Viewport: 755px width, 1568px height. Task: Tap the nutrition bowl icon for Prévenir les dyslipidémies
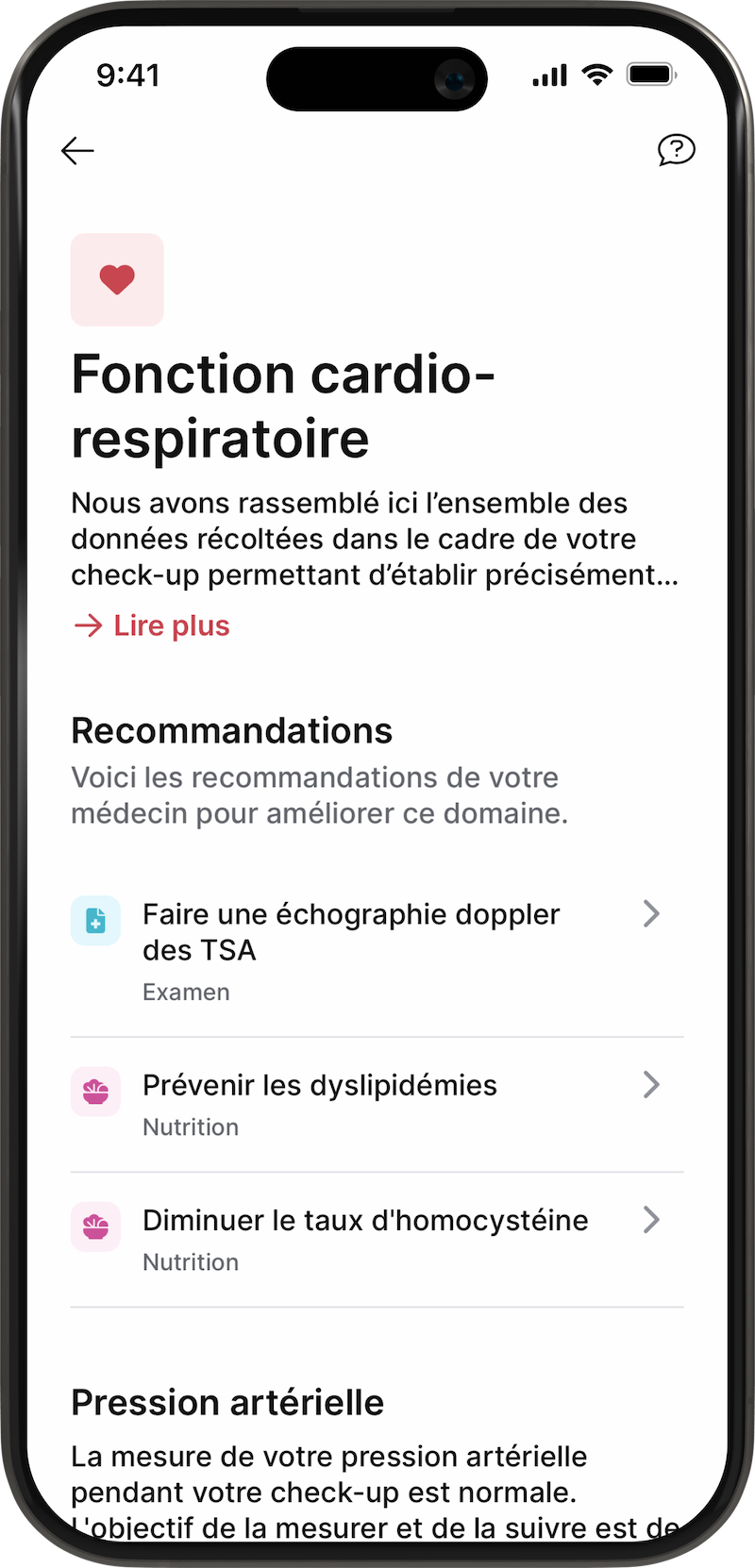click(x=95, y=1092)
